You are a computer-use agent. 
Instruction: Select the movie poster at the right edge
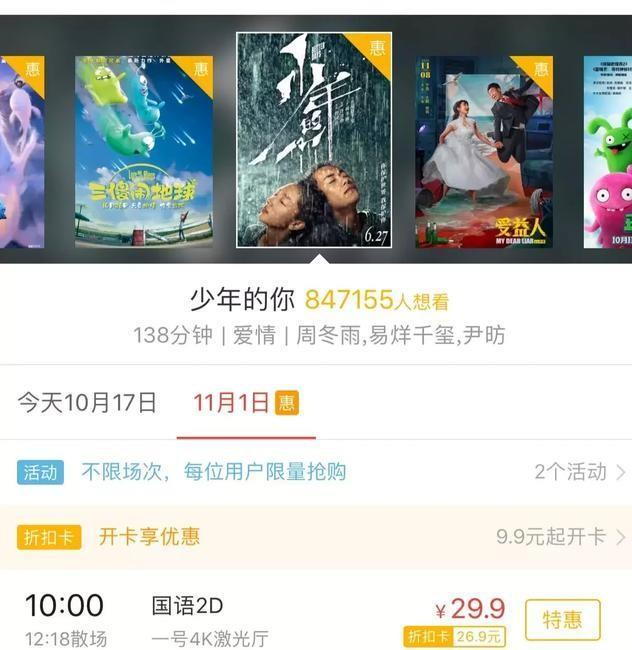coord(609,151)
